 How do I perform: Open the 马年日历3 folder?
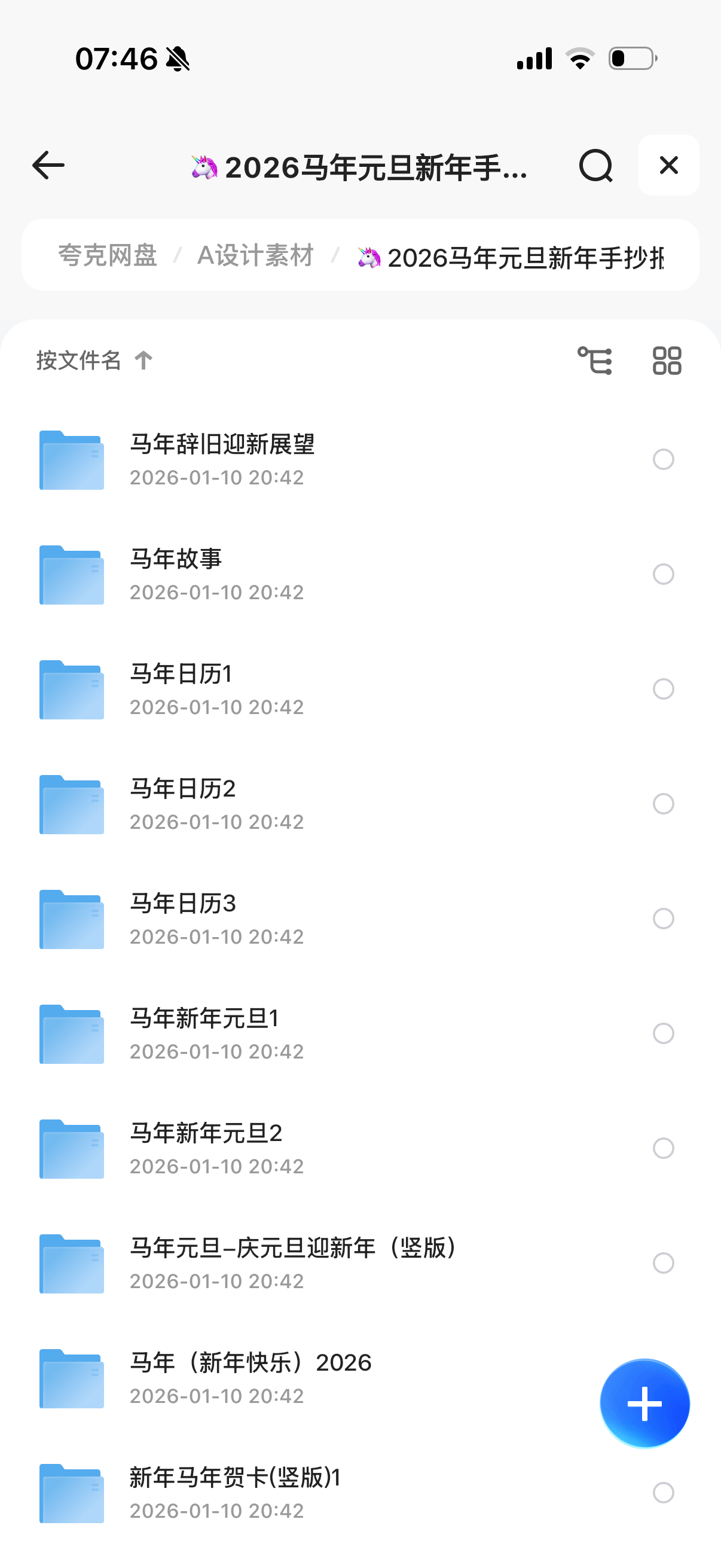pos(182,918)
